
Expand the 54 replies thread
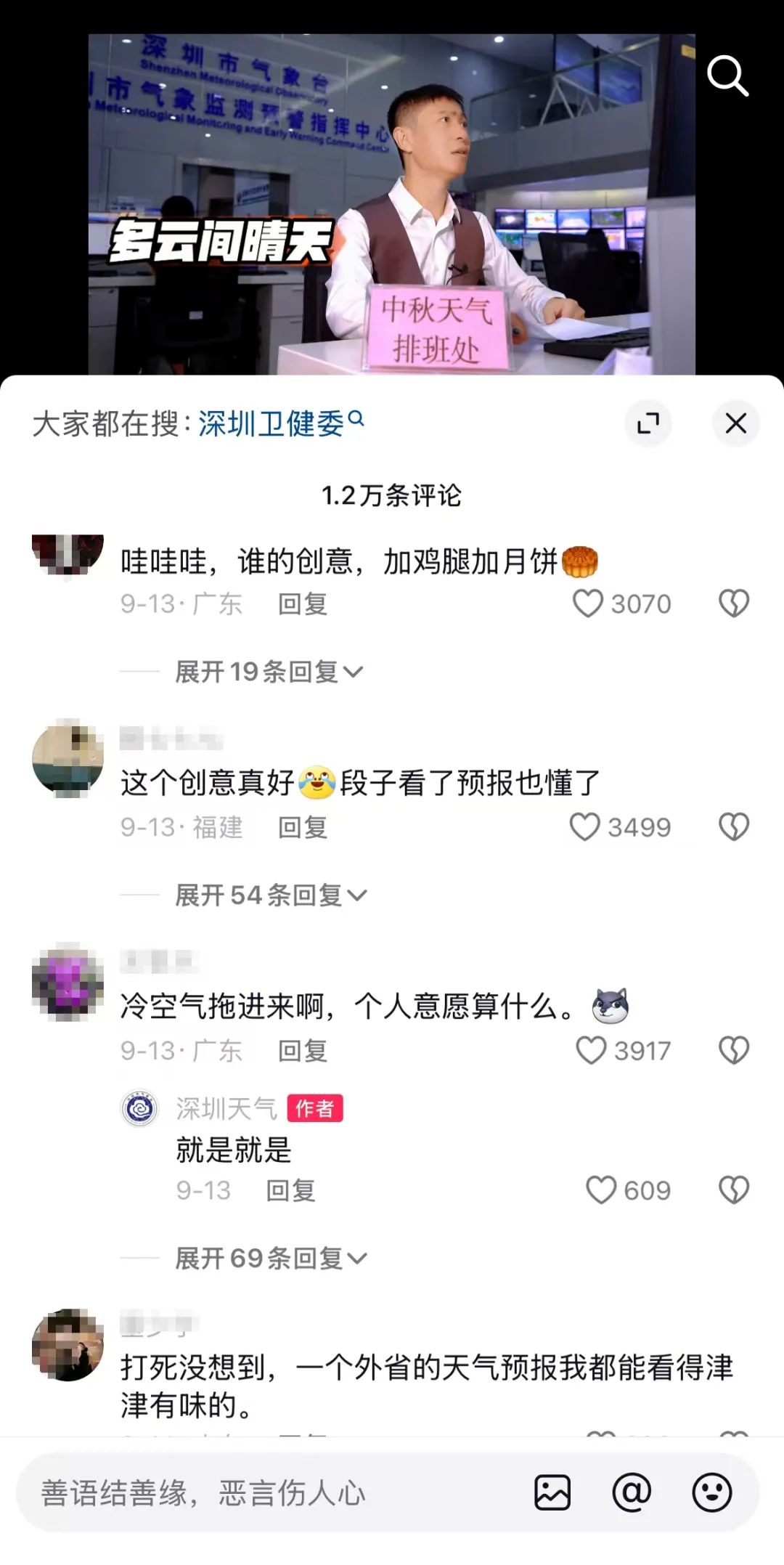270,895
